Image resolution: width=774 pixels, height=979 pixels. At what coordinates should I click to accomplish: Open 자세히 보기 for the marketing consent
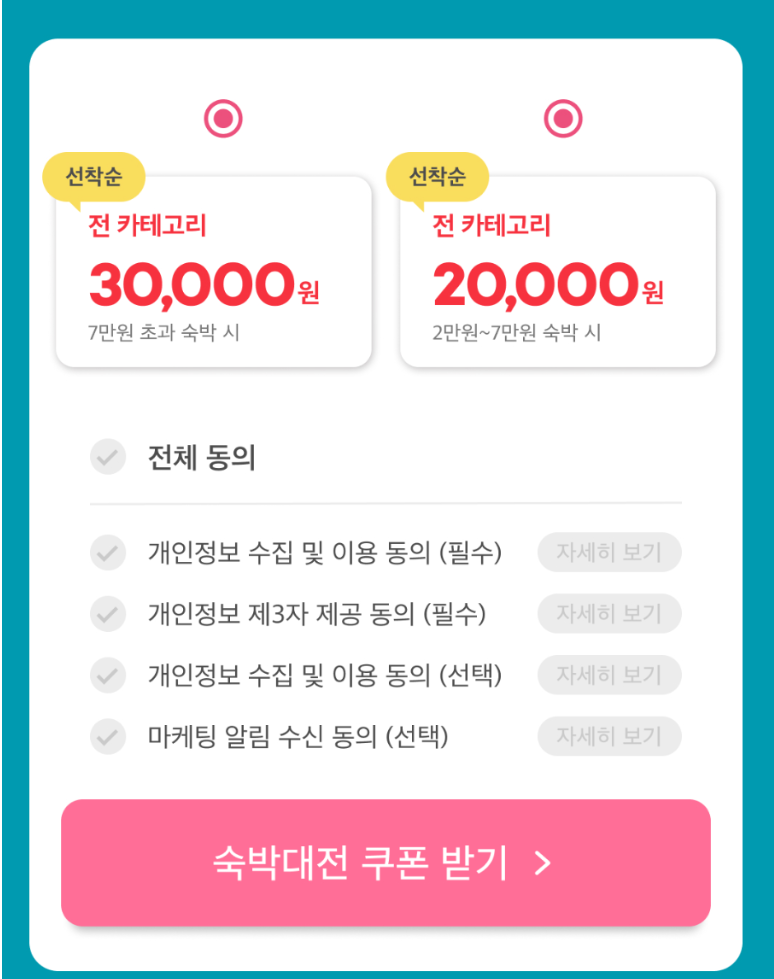(609, 736)
